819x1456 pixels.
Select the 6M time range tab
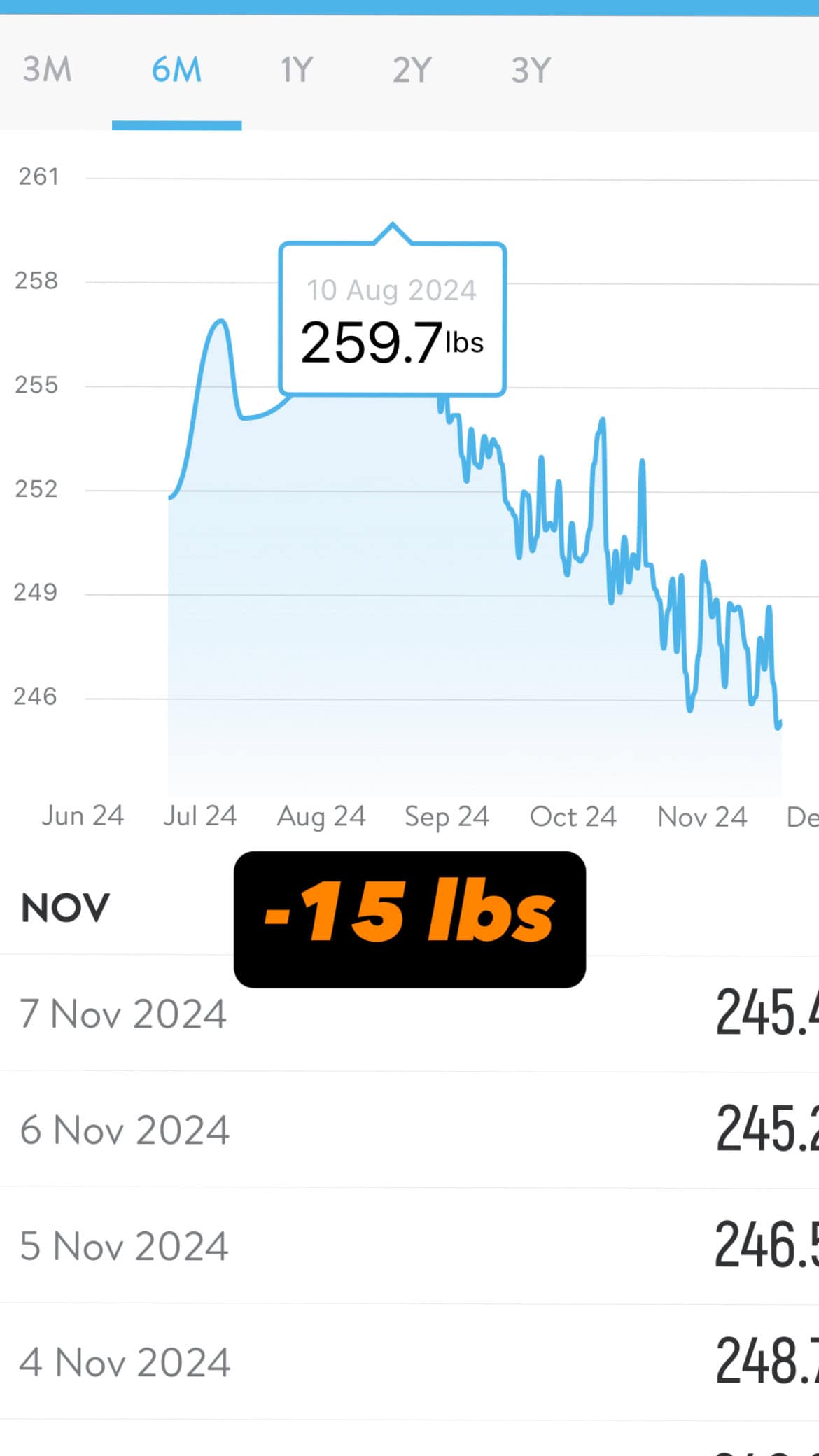pyautogui.click(x=177, y=70)
